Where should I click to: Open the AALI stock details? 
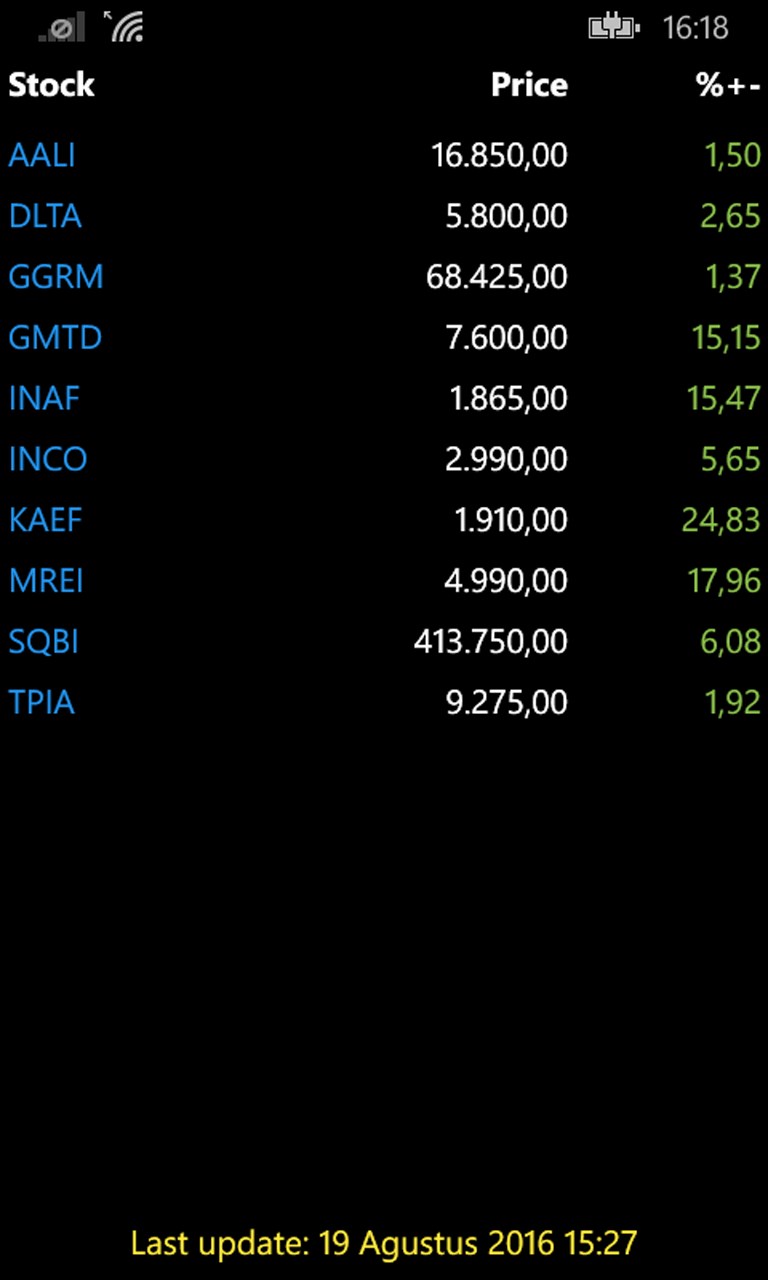pos(42,156)
